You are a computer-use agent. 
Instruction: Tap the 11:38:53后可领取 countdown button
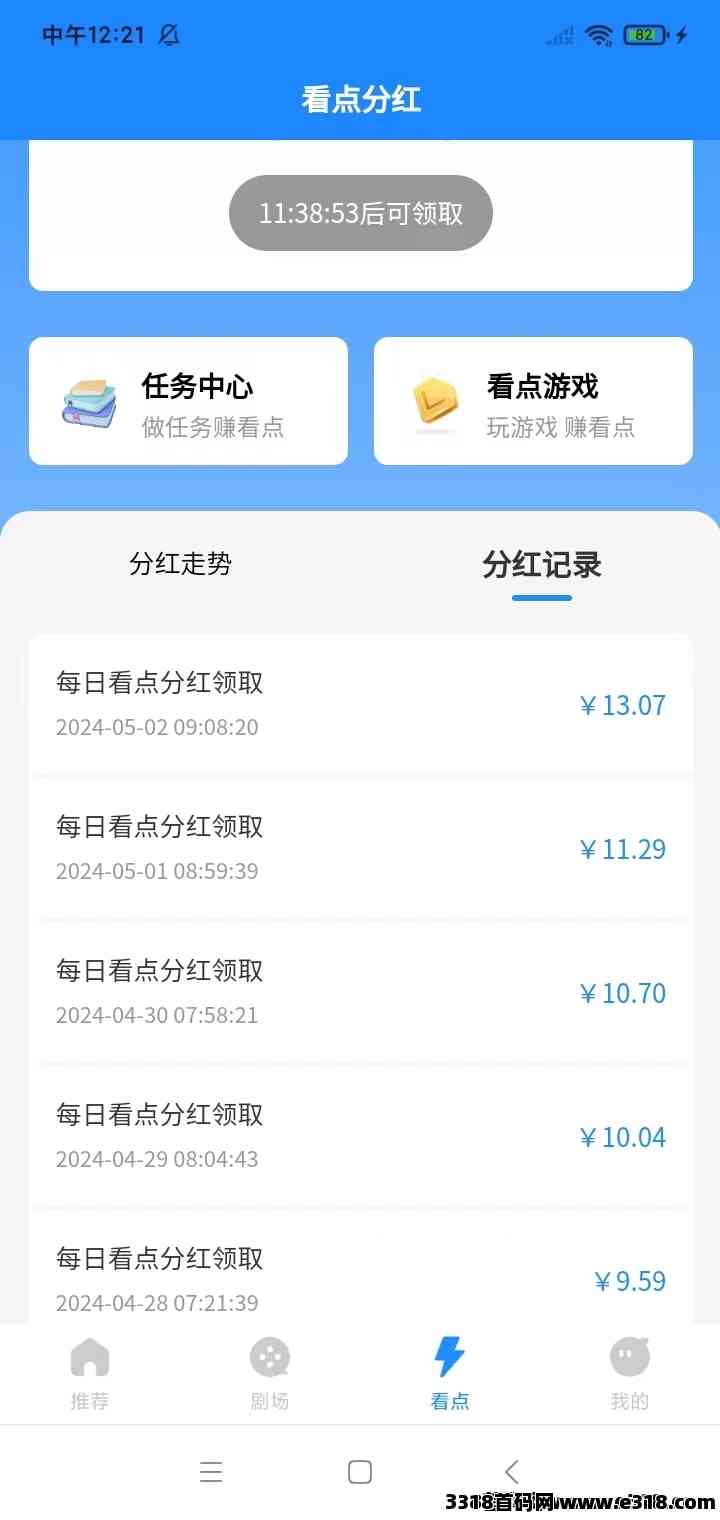tap(361, 213)
